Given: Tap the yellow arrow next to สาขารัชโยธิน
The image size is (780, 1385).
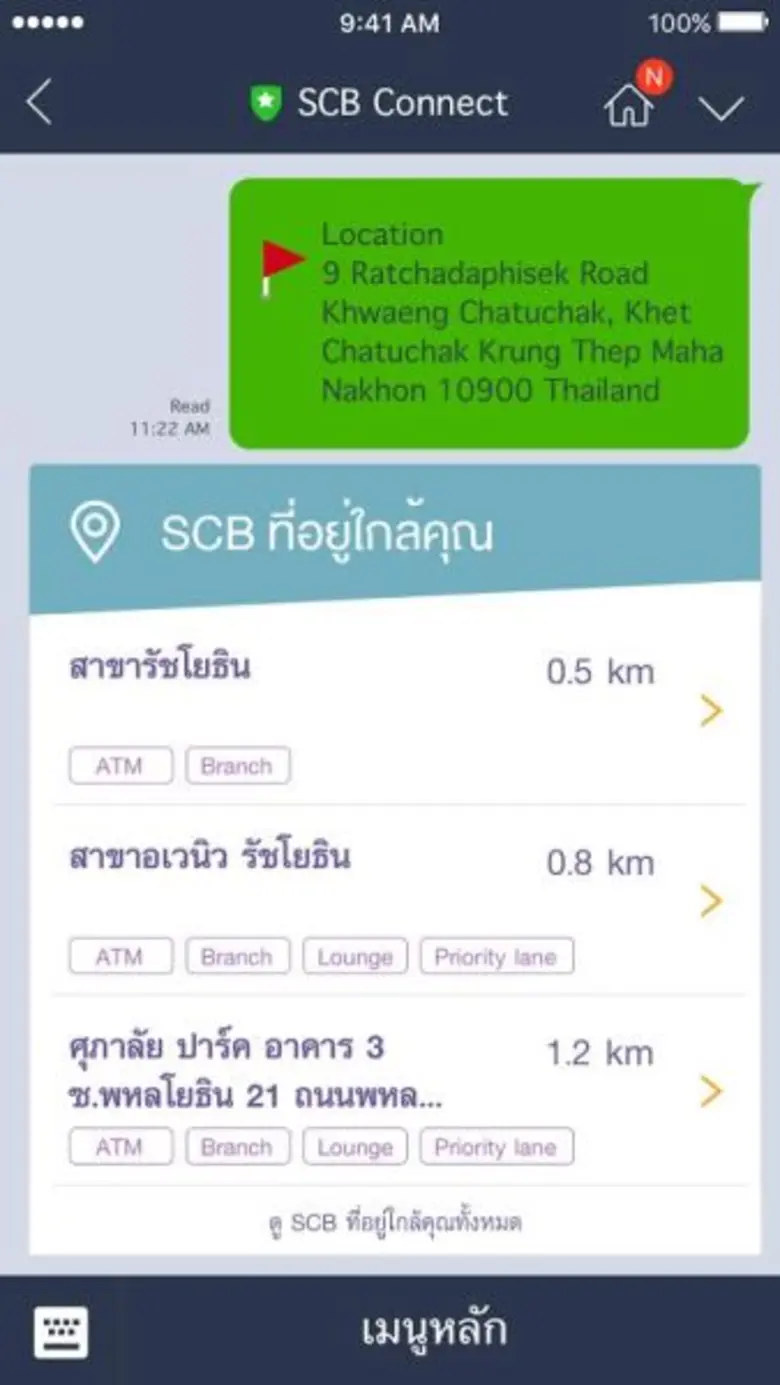Looking at the screenshot, I should pyautogui.click(x=711, y=711).
